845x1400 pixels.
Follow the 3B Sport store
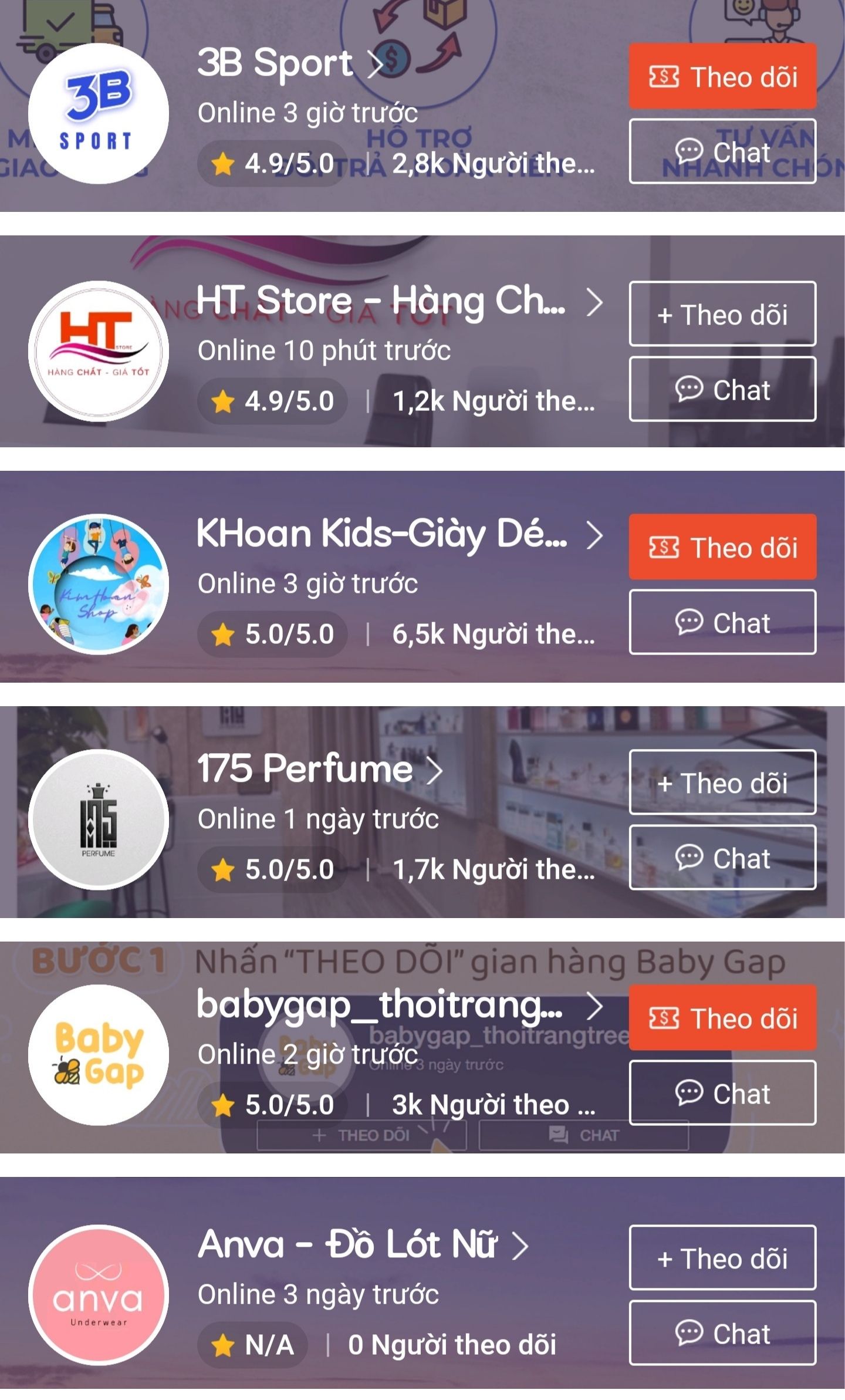tap(722, 76)
